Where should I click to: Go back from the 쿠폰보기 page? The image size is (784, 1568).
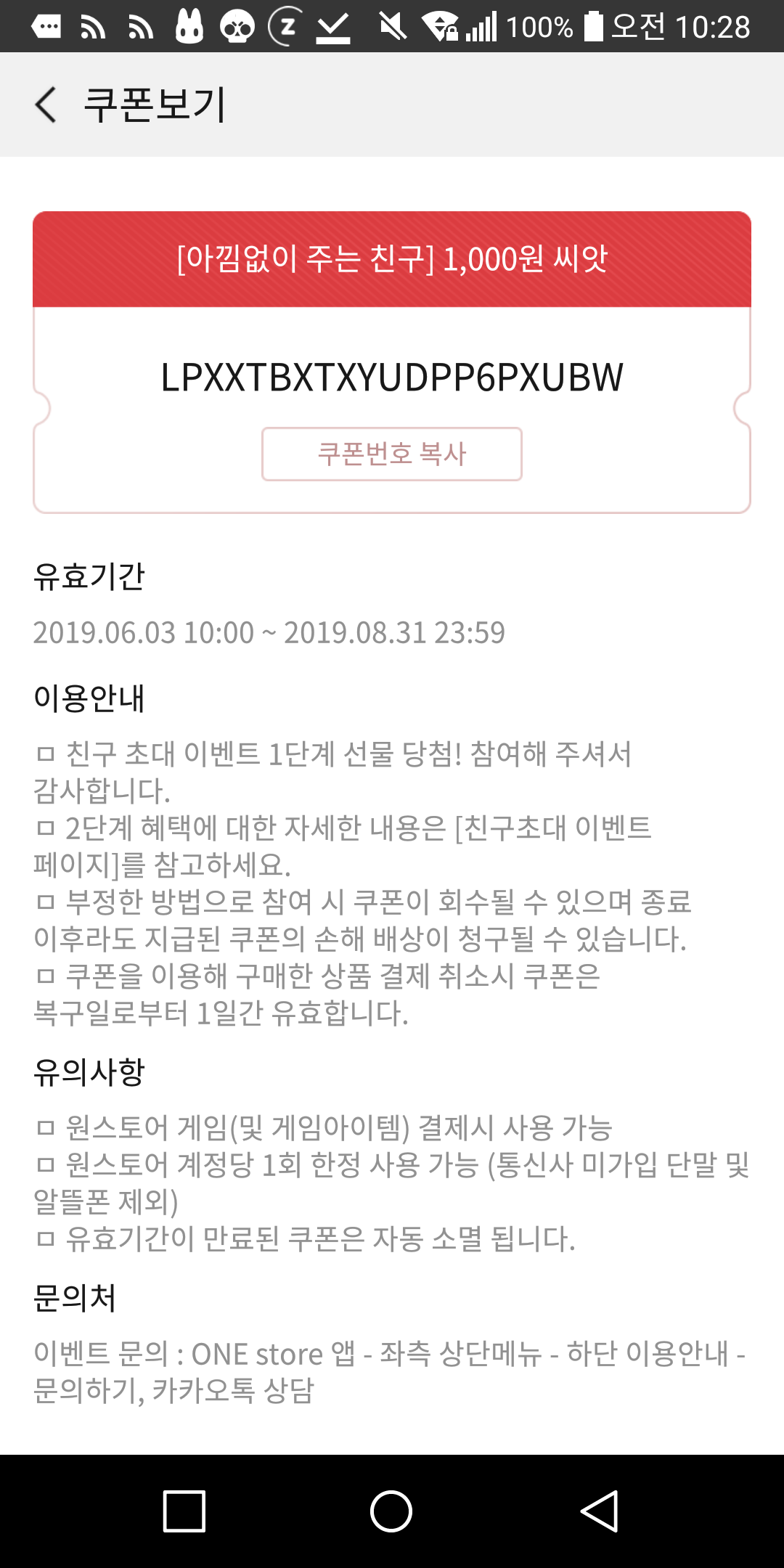click(x=46, y=105)
